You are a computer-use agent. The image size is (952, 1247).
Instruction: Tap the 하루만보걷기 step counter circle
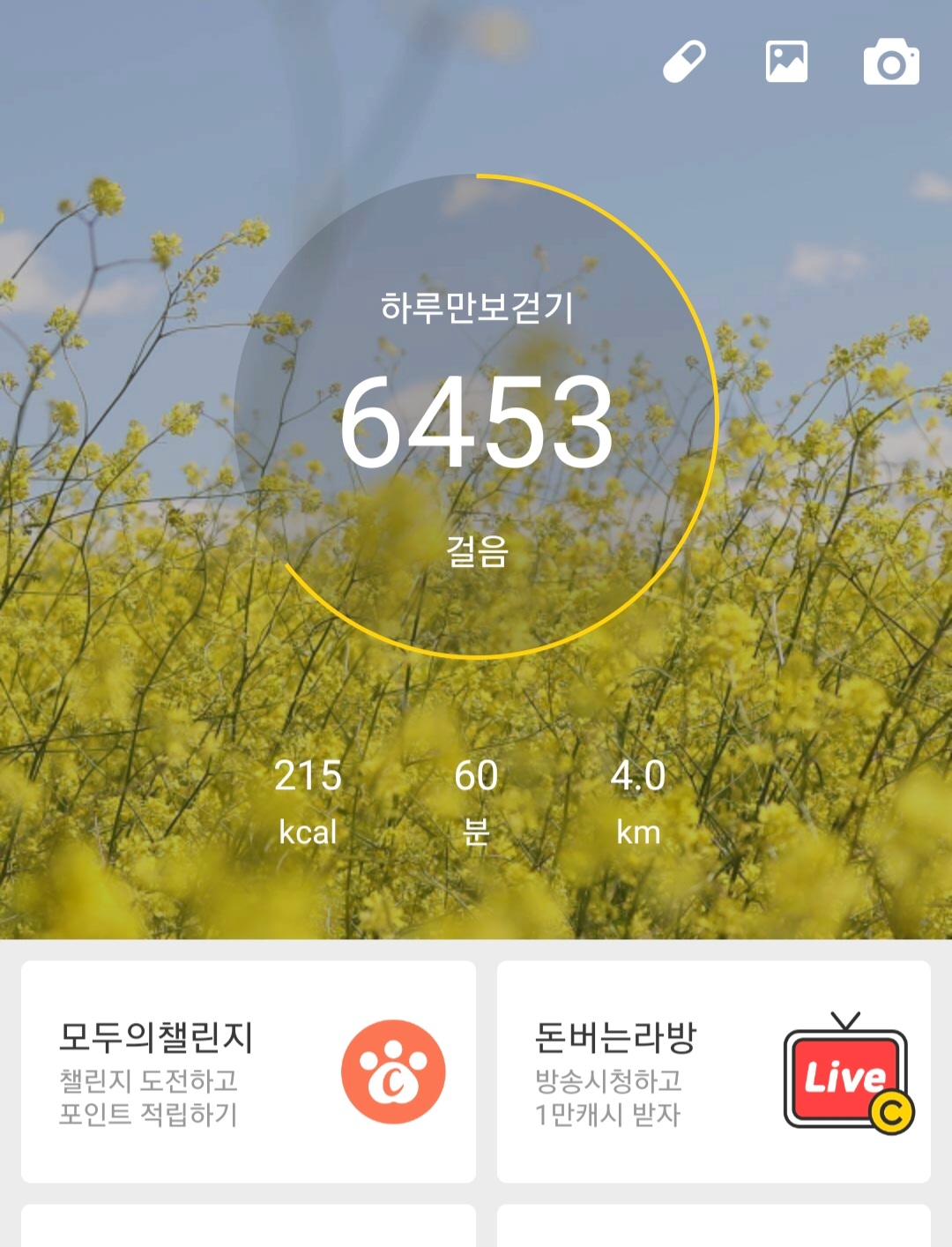[476, 416]
